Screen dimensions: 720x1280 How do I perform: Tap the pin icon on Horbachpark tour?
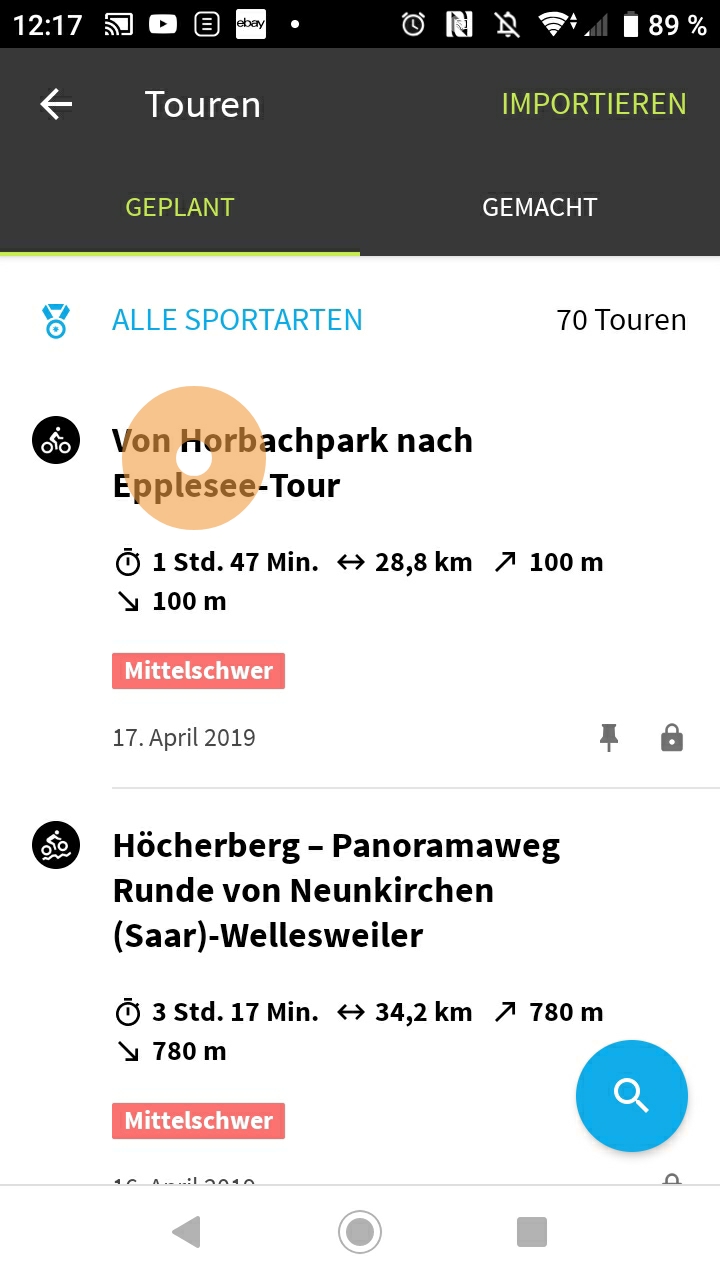[609, 738]
